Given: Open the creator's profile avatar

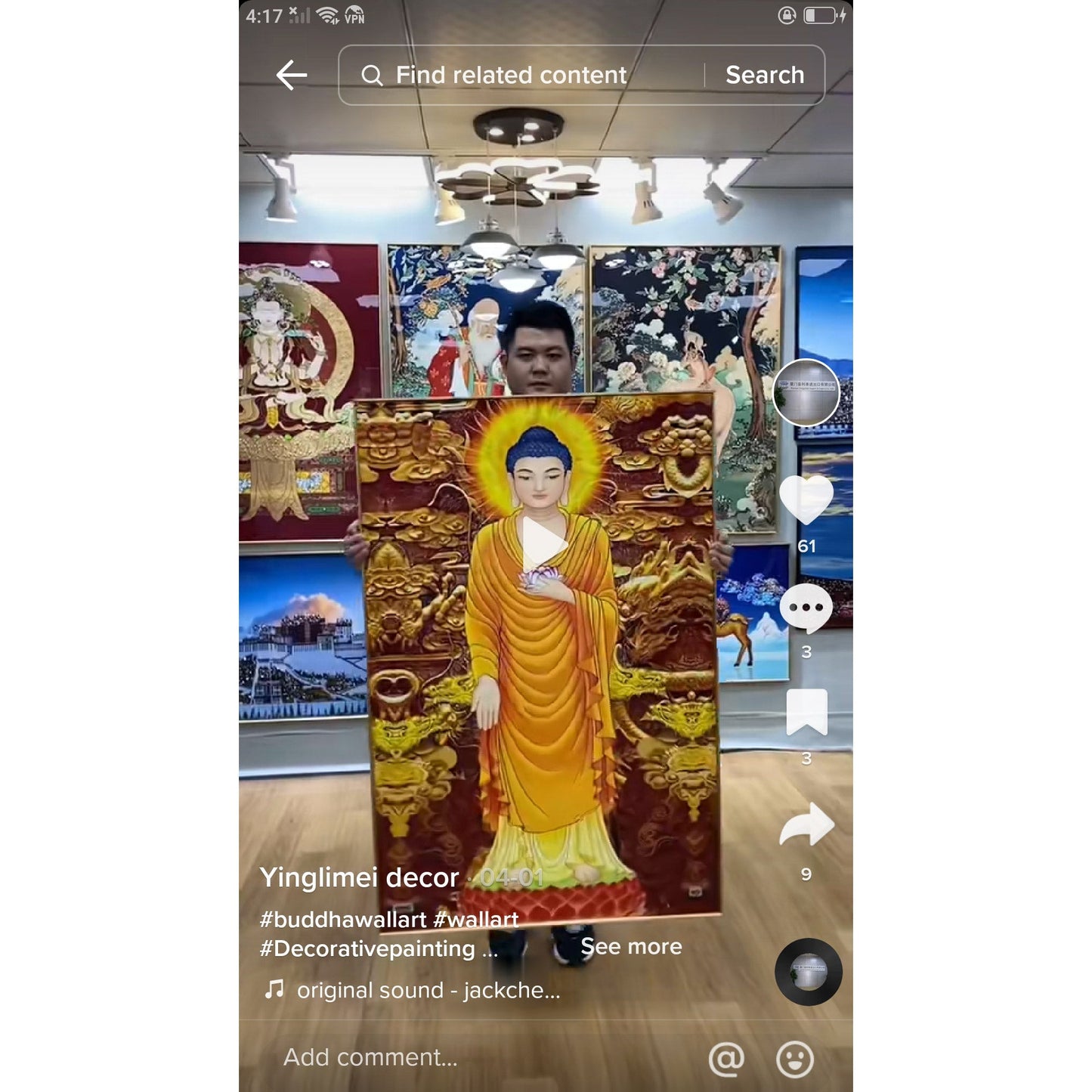Looking at the screenshot, I should [806, 393].
